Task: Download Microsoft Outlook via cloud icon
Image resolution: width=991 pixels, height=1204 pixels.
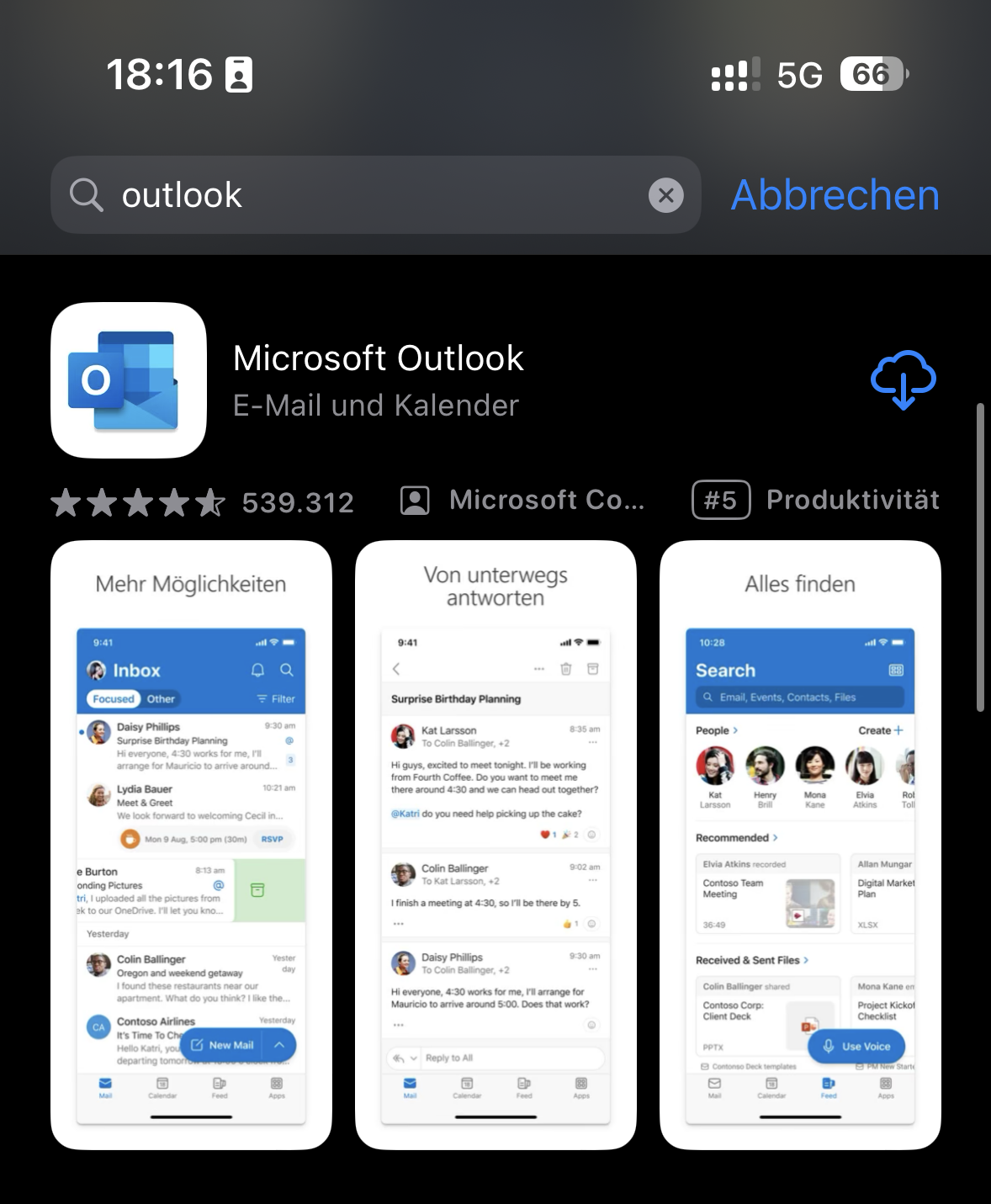Action: [x=903, y=380]
